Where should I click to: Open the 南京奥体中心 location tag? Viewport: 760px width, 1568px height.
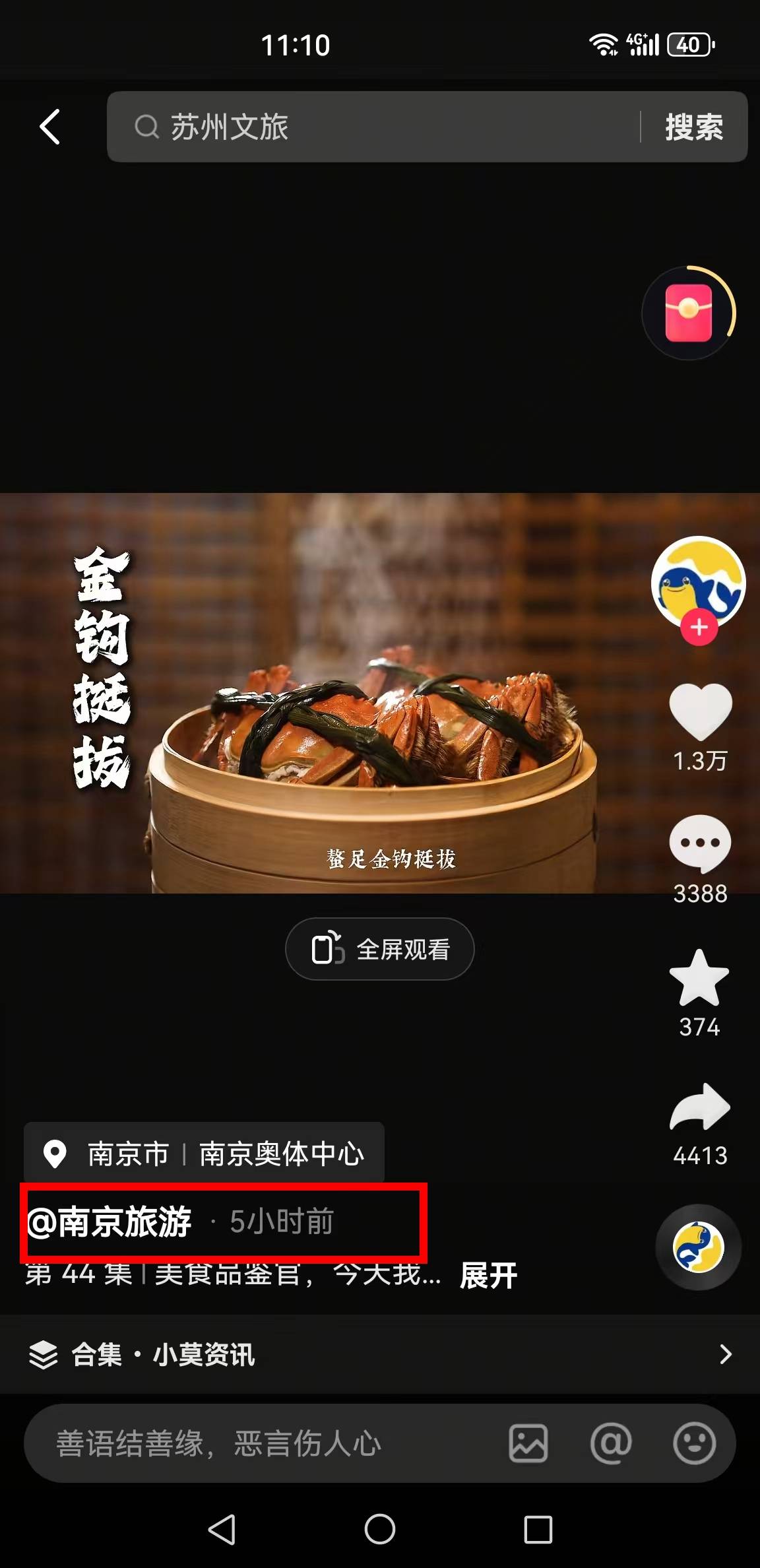coord(205,1154)
